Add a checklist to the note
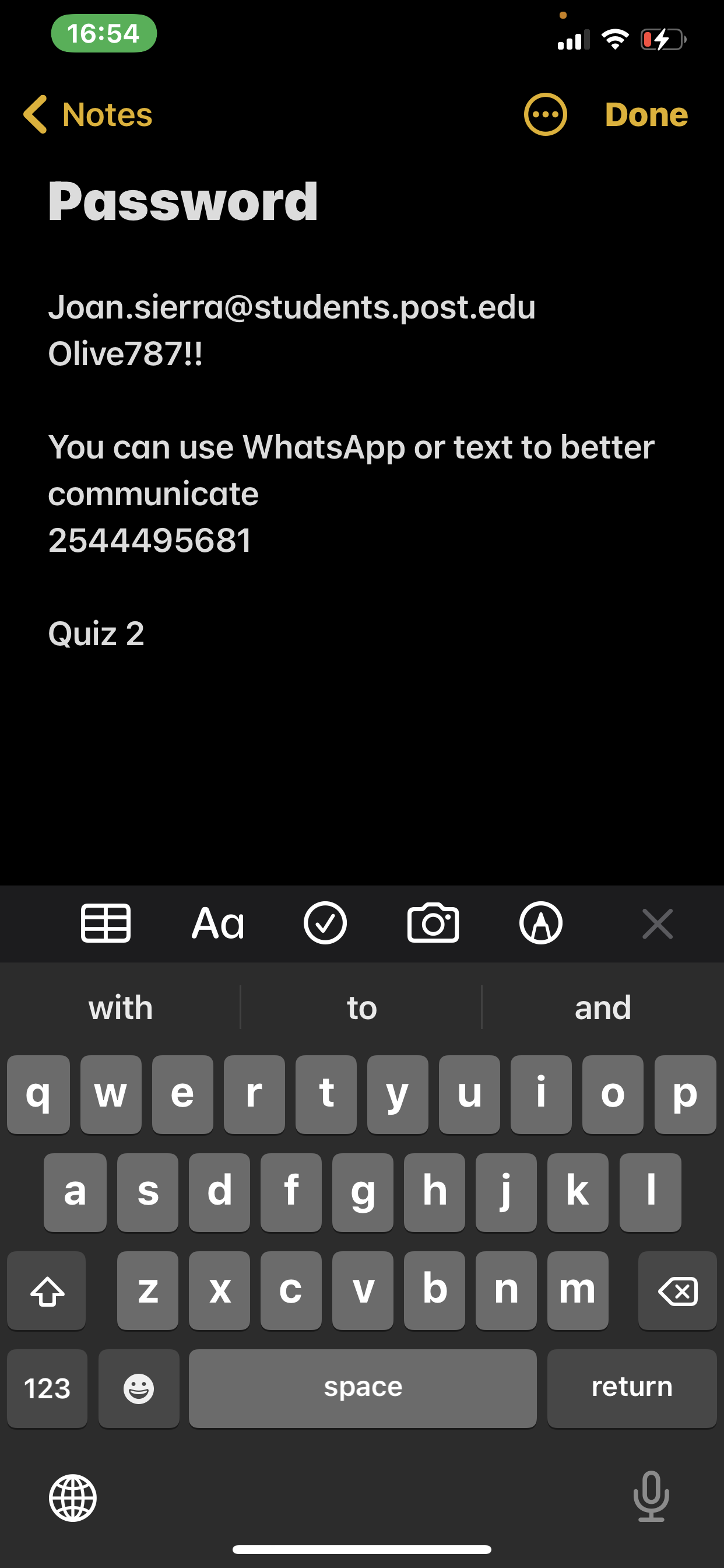Viewport: 724px width, 1568px height. tap(325, 923)
